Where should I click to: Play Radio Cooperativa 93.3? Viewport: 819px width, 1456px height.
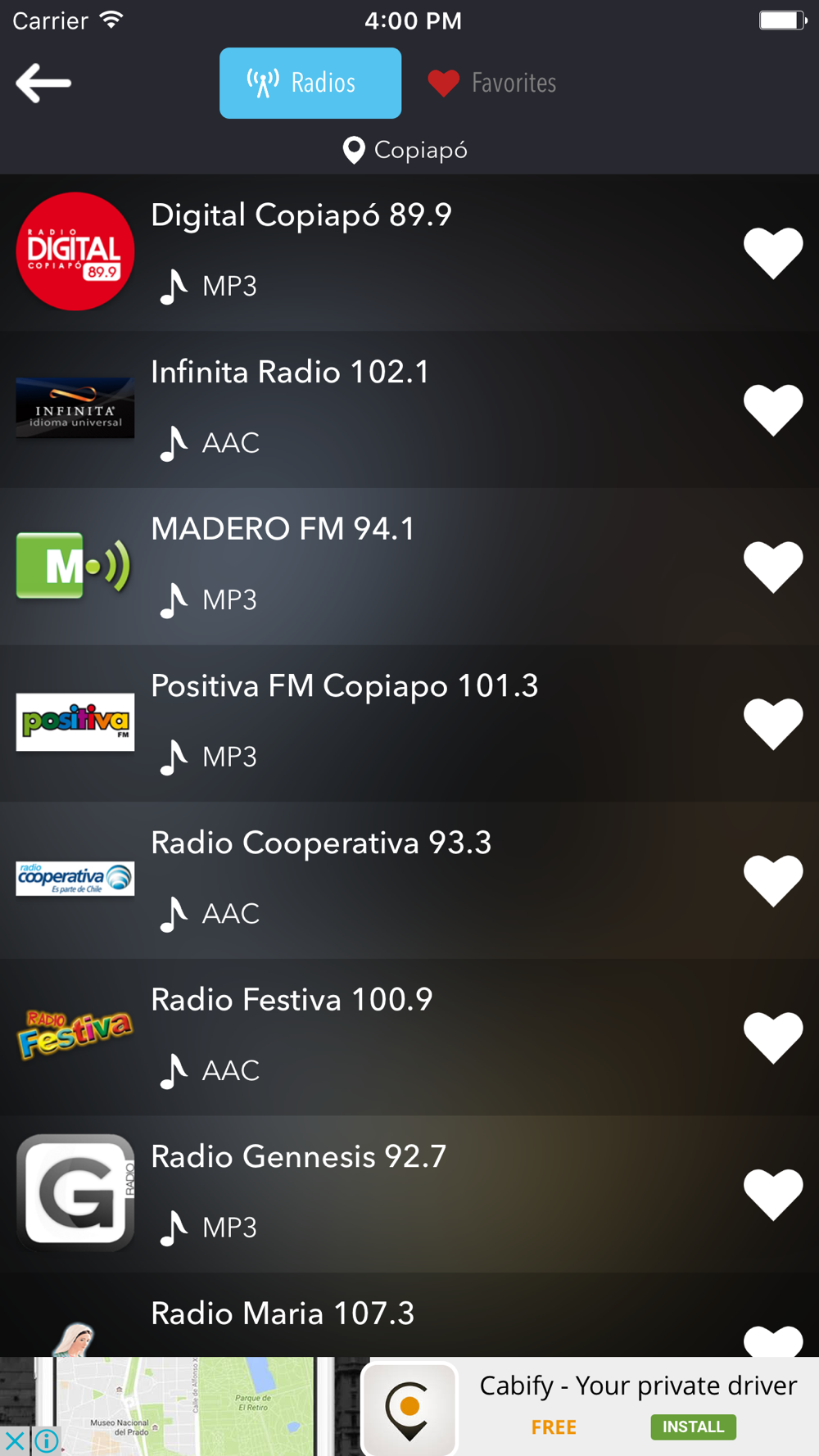pos(409,880)
